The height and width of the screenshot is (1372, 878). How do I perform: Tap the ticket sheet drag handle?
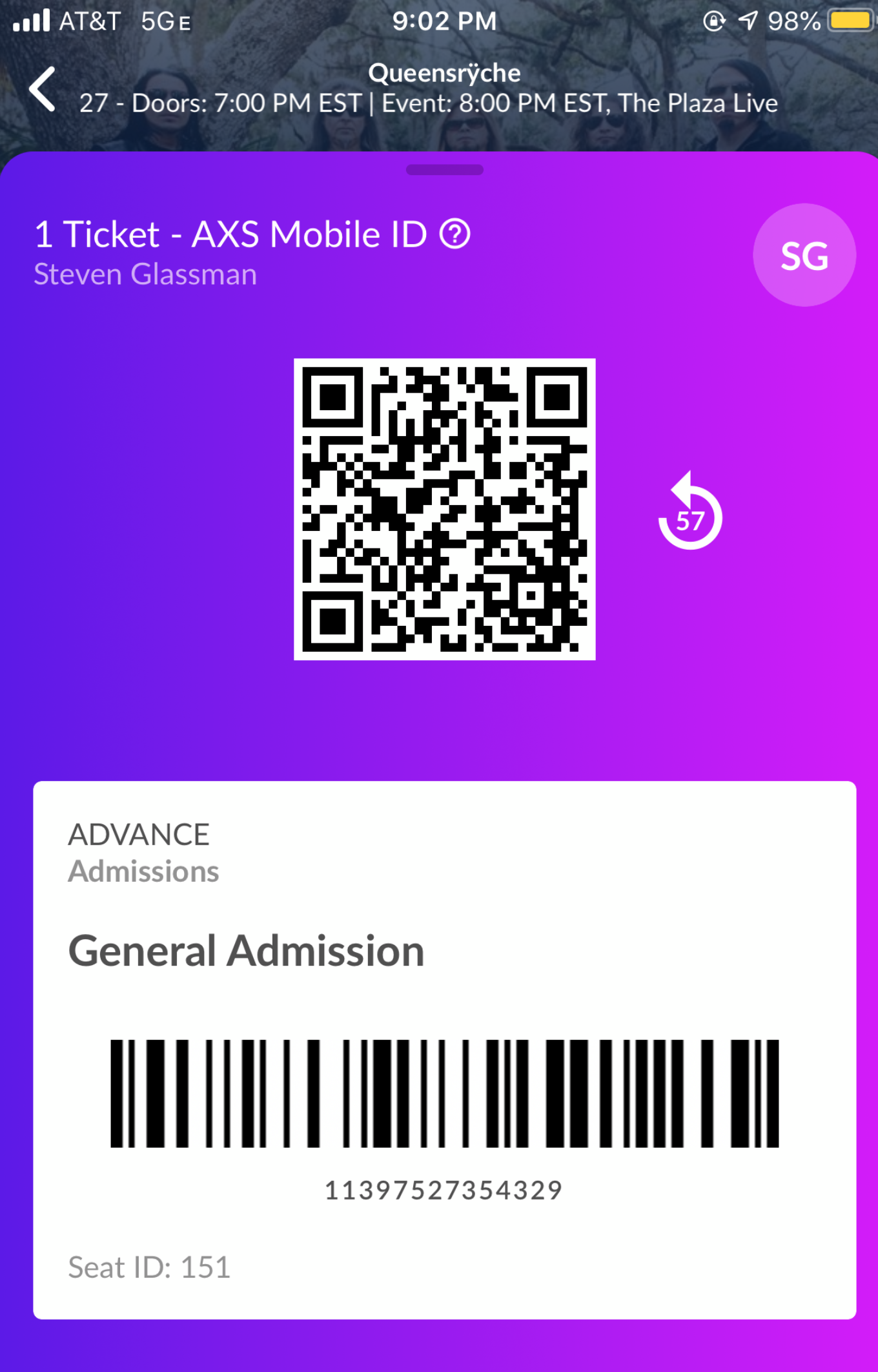[444, 170]
